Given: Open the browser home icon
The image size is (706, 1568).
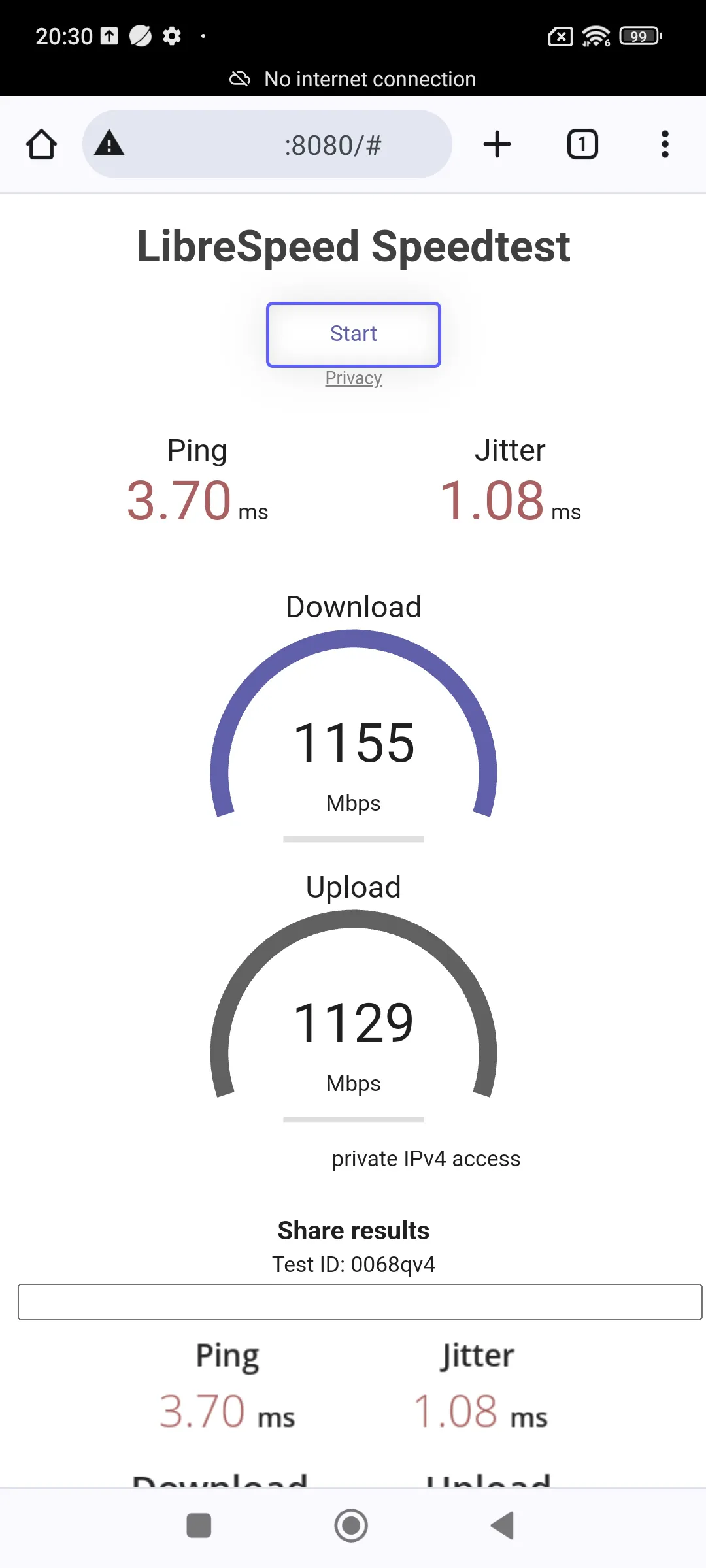Looking at the screenshot, I should pyautogui.click(x=41, y=144).
